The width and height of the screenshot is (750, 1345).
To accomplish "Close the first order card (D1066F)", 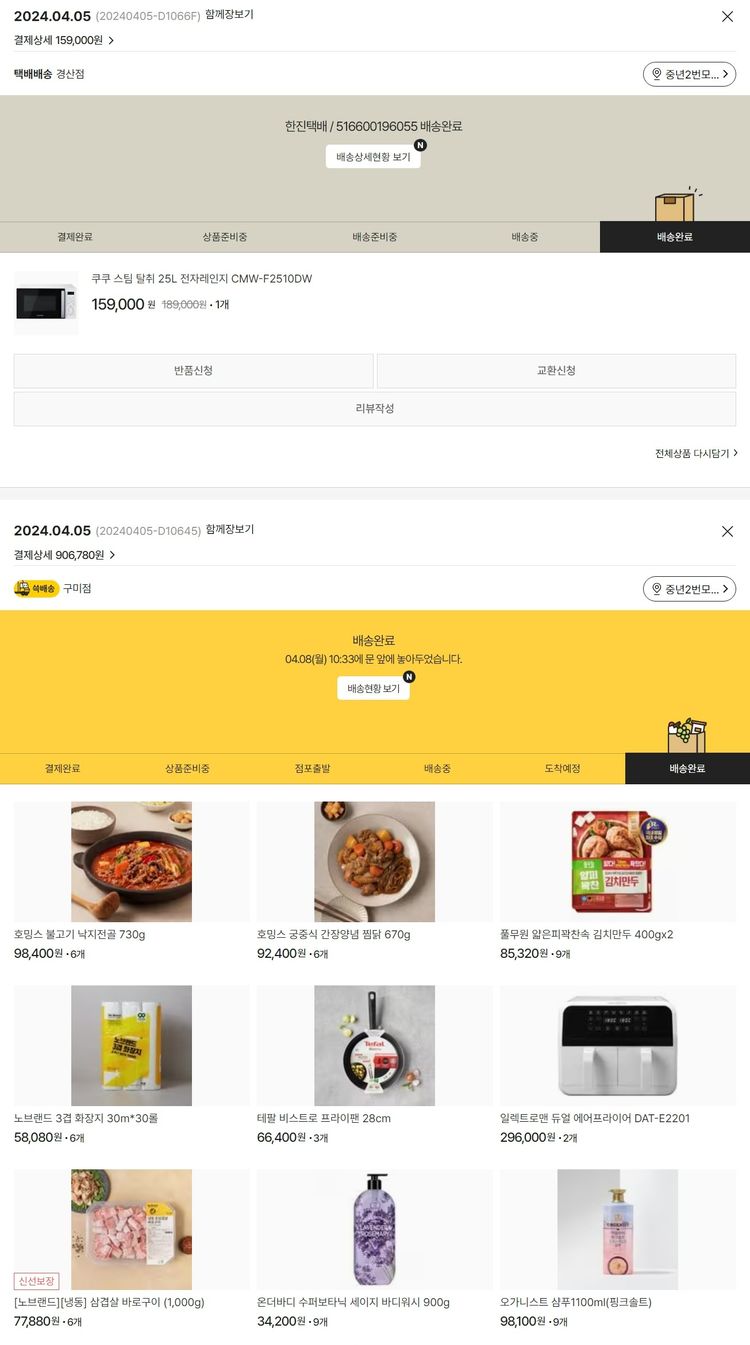I will pos(727,16).
